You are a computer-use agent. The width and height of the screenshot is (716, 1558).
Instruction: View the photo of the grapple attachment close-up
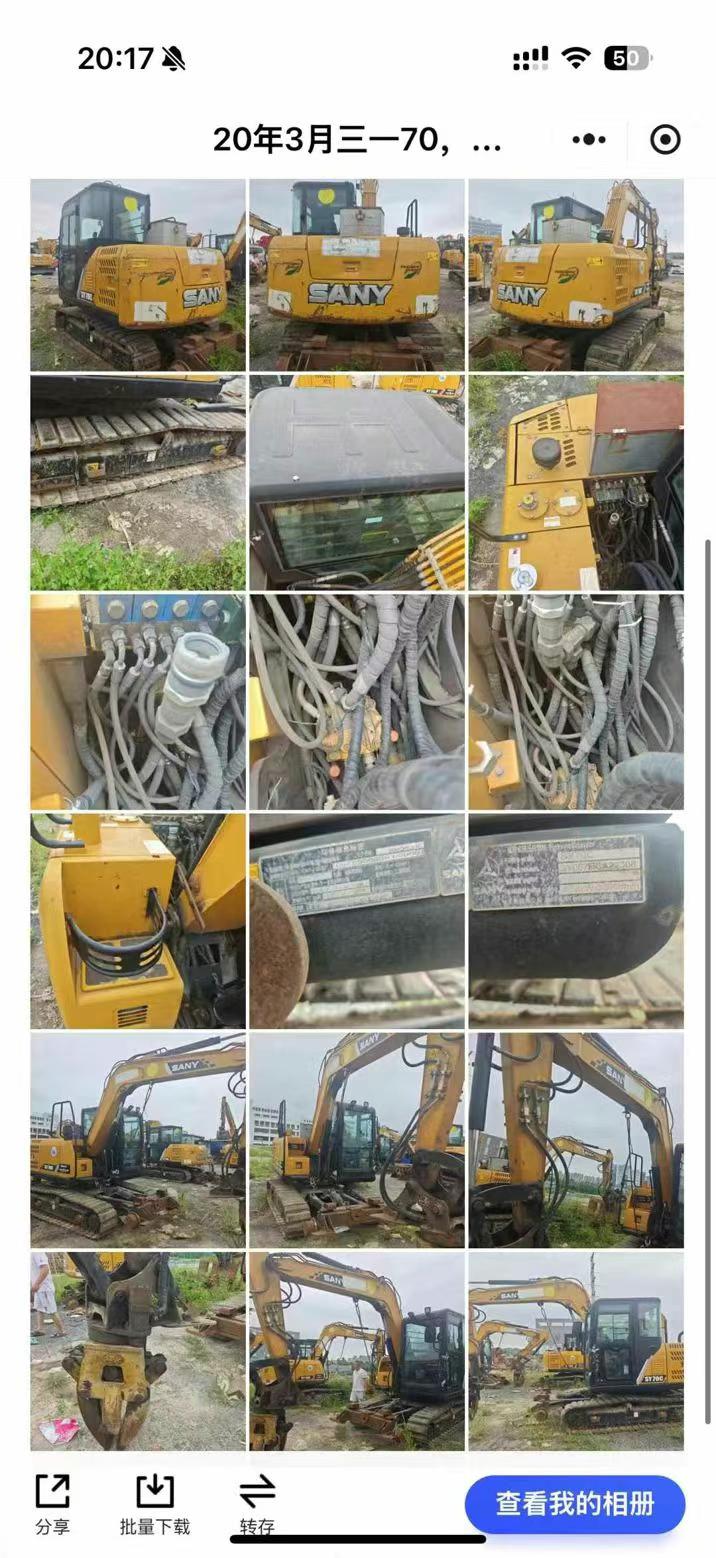tap(137, 1350)
